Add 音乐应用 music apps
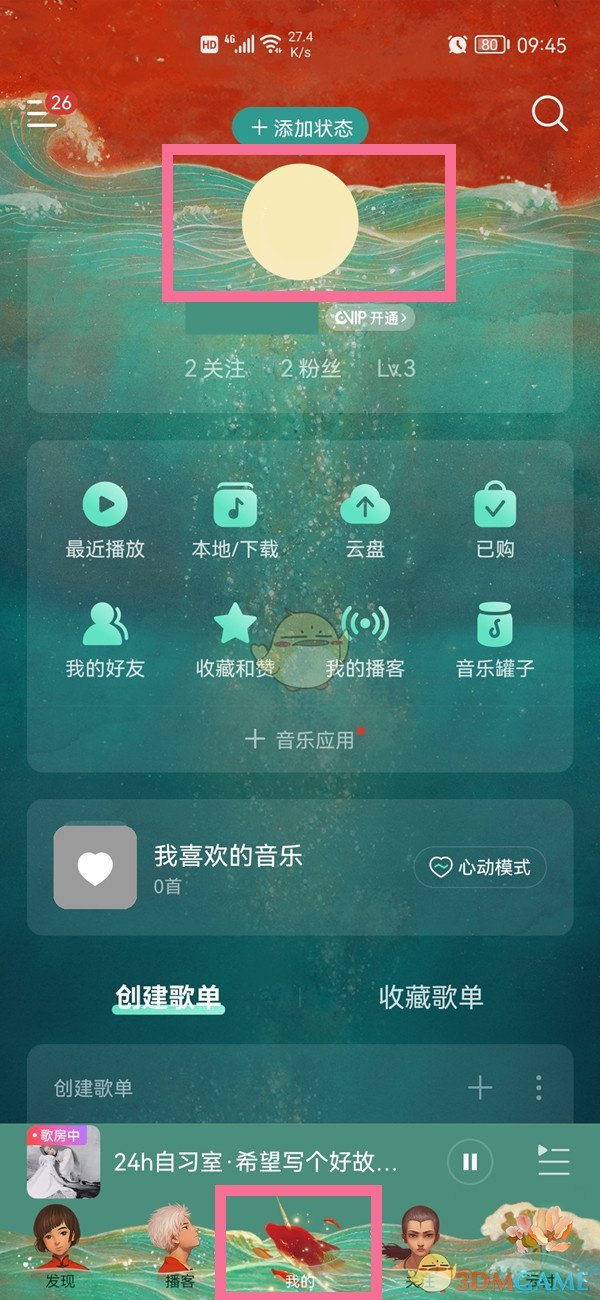Image resolution: width=600 pixels, height=1300 pixels. pyautogui.click(x=300, y=740)
